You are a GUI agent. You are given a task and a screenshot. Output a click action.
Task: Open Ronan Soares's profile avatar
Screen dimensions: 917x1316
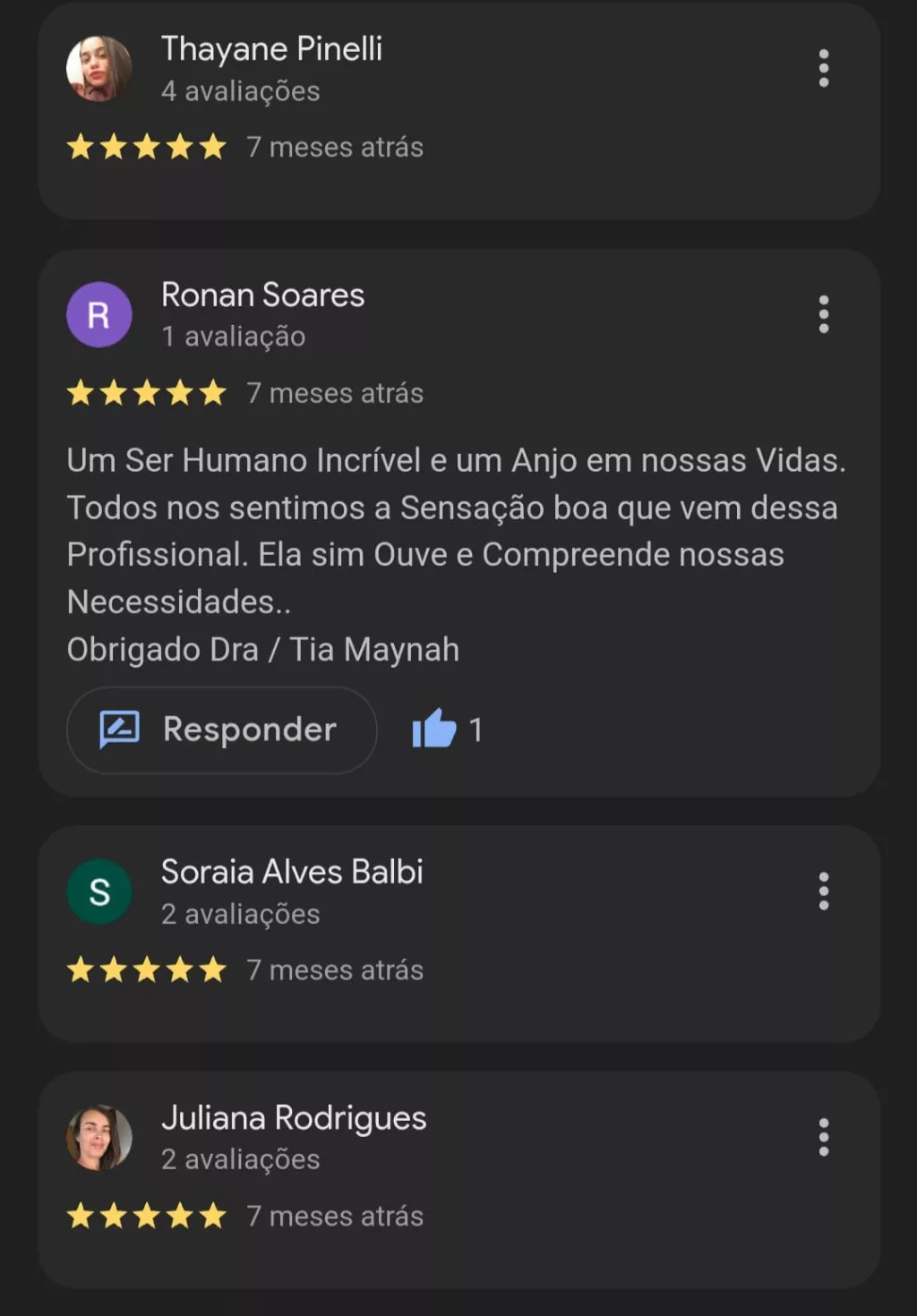click(x=99, y=314)
